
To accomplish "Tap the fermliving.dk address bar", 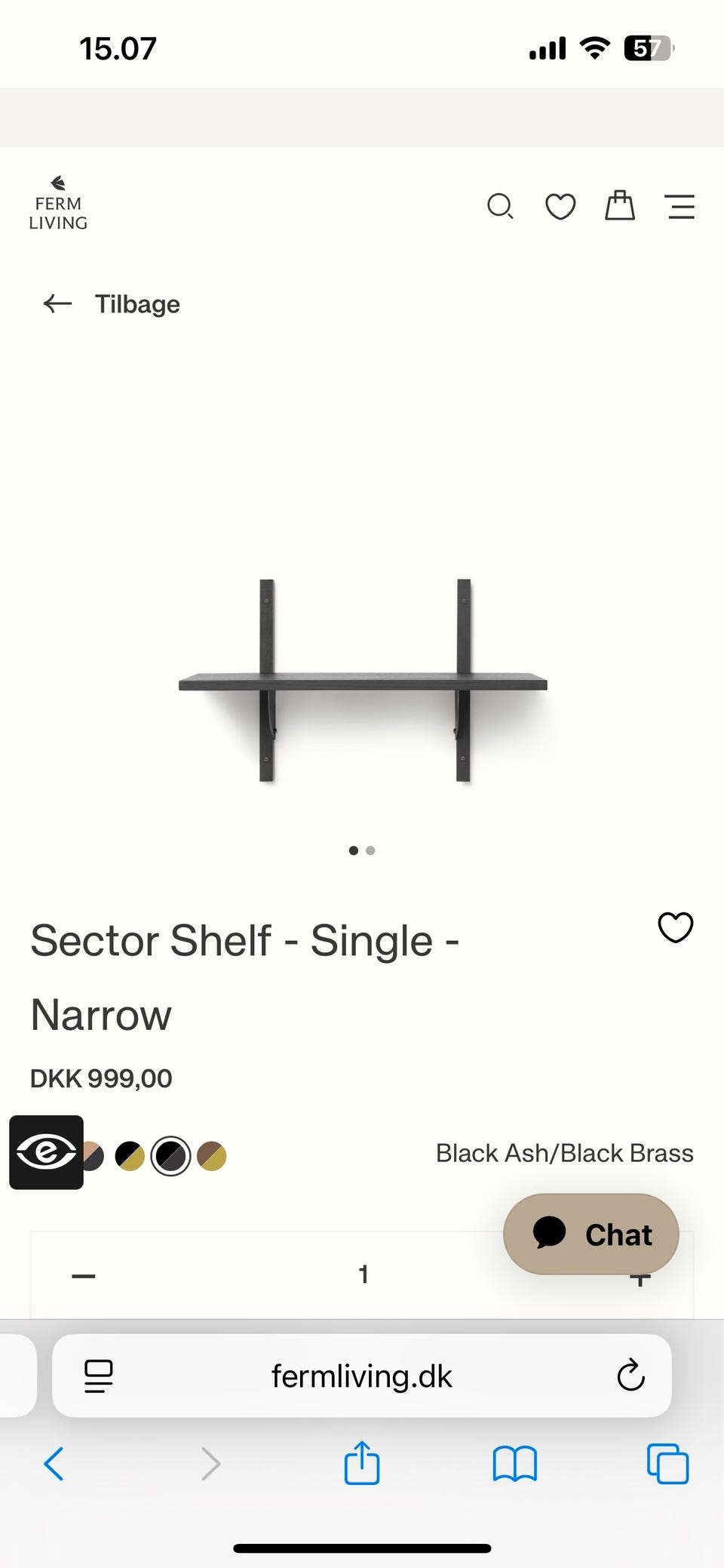I will coord(362,1376).
